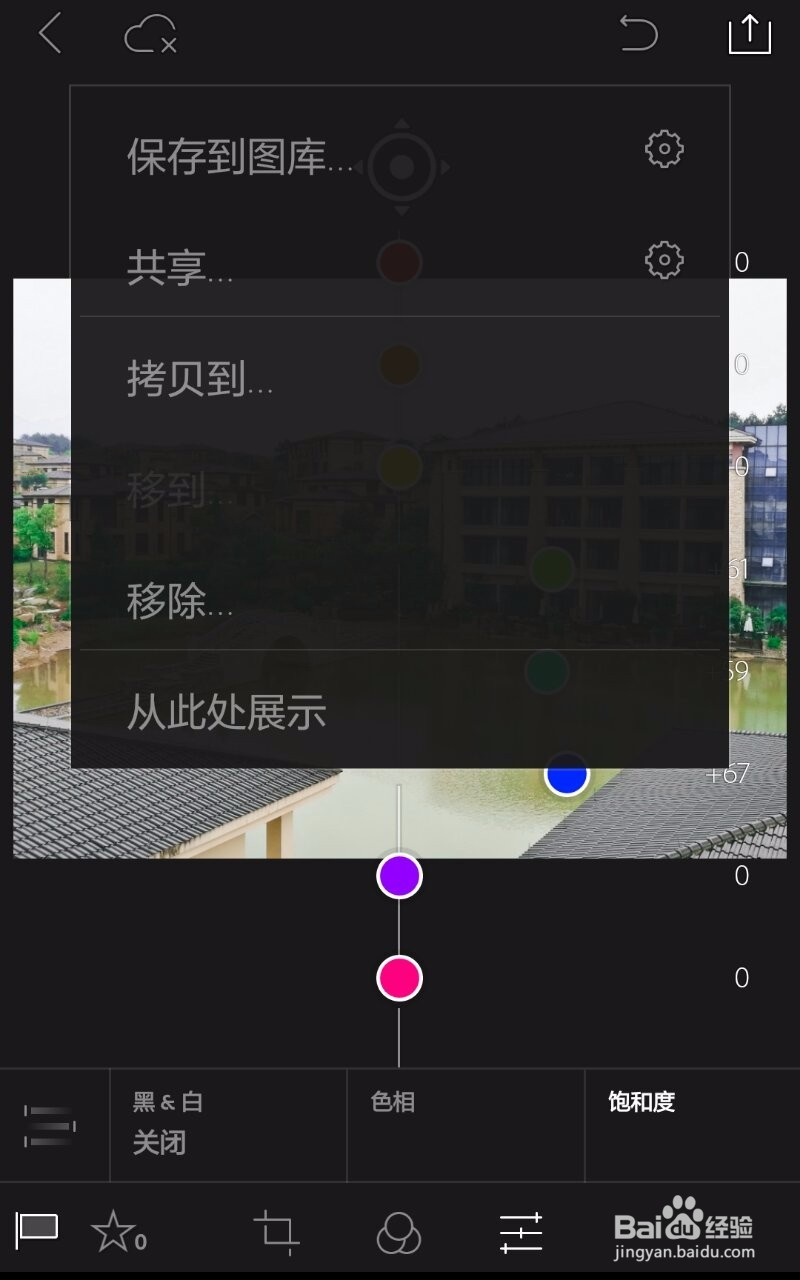The width and height of the screenshot is (800, 1280).
Task: Click the cloud sync icon
Action: 148,35
